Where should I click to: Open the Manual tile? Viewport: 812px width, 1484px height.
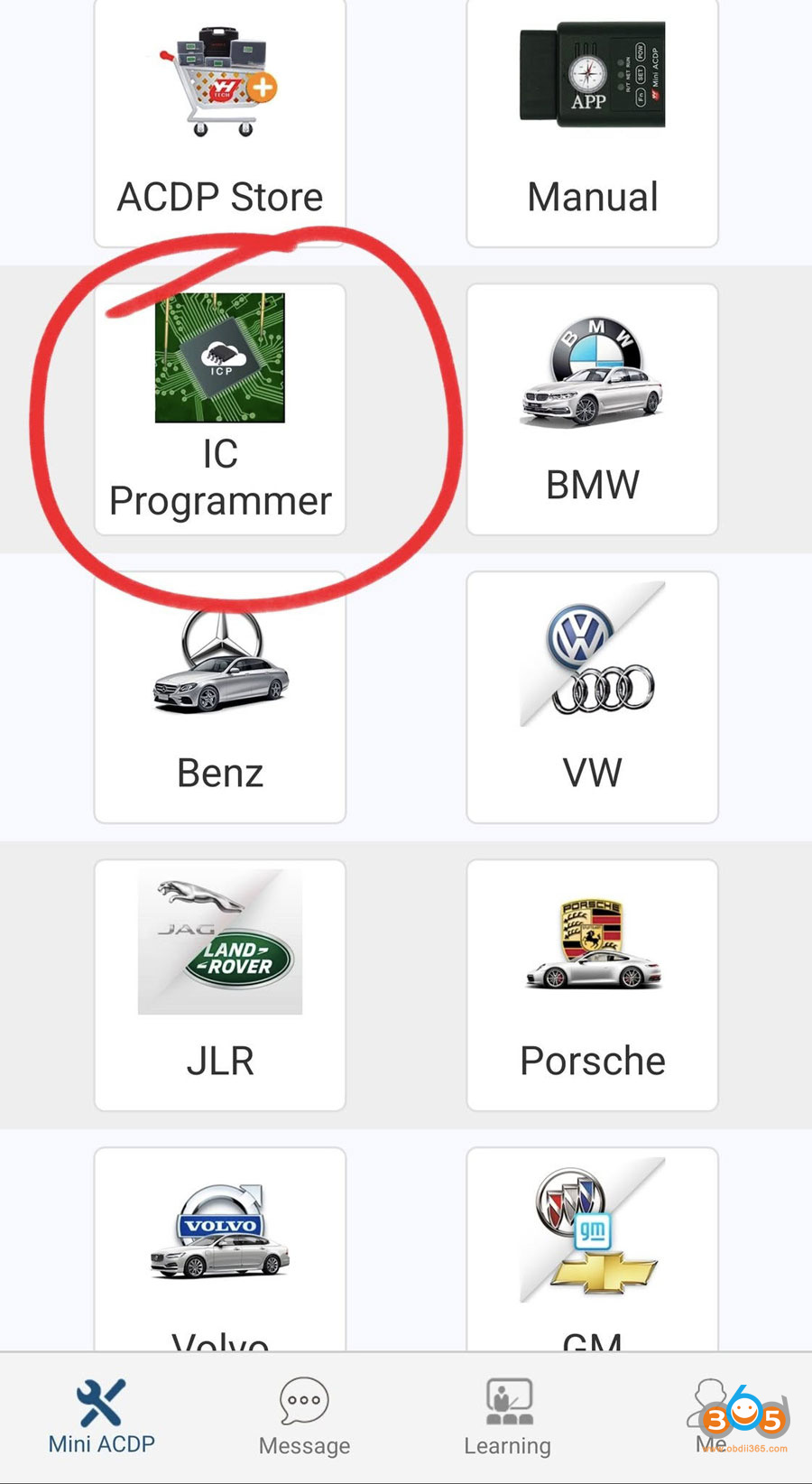592,122
